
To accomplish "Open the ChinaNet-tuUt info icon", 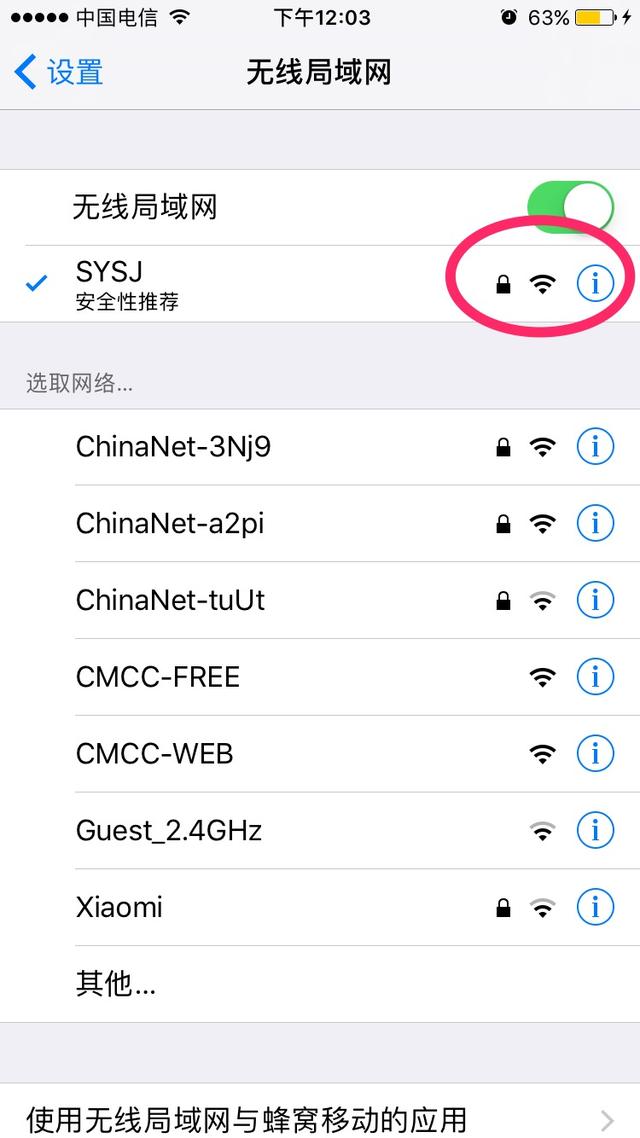I will (x=595, y=600).
